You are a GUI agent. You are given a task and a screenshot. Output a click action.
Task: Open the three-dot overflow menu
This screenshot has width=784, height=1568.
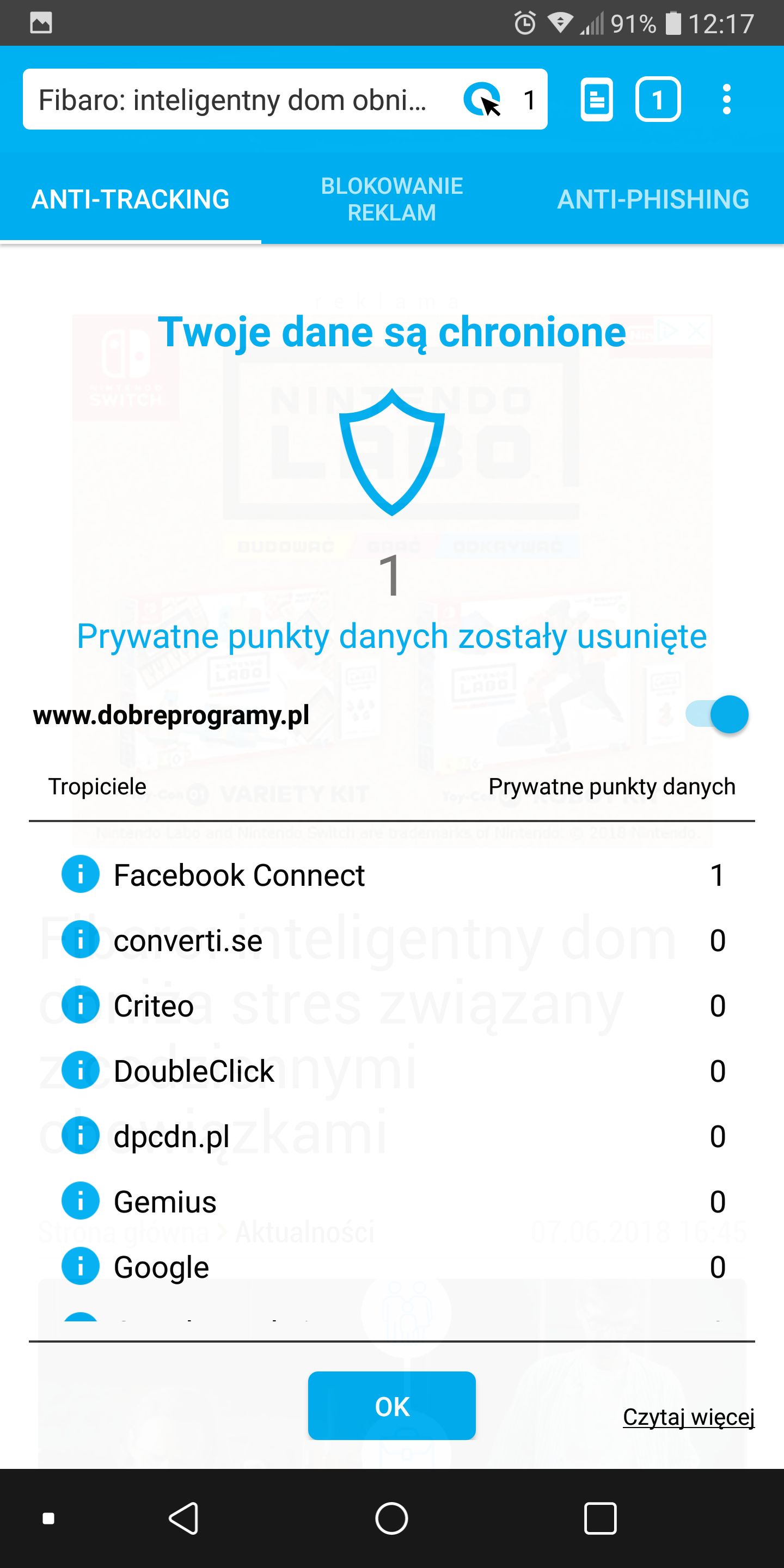(726, 99)
